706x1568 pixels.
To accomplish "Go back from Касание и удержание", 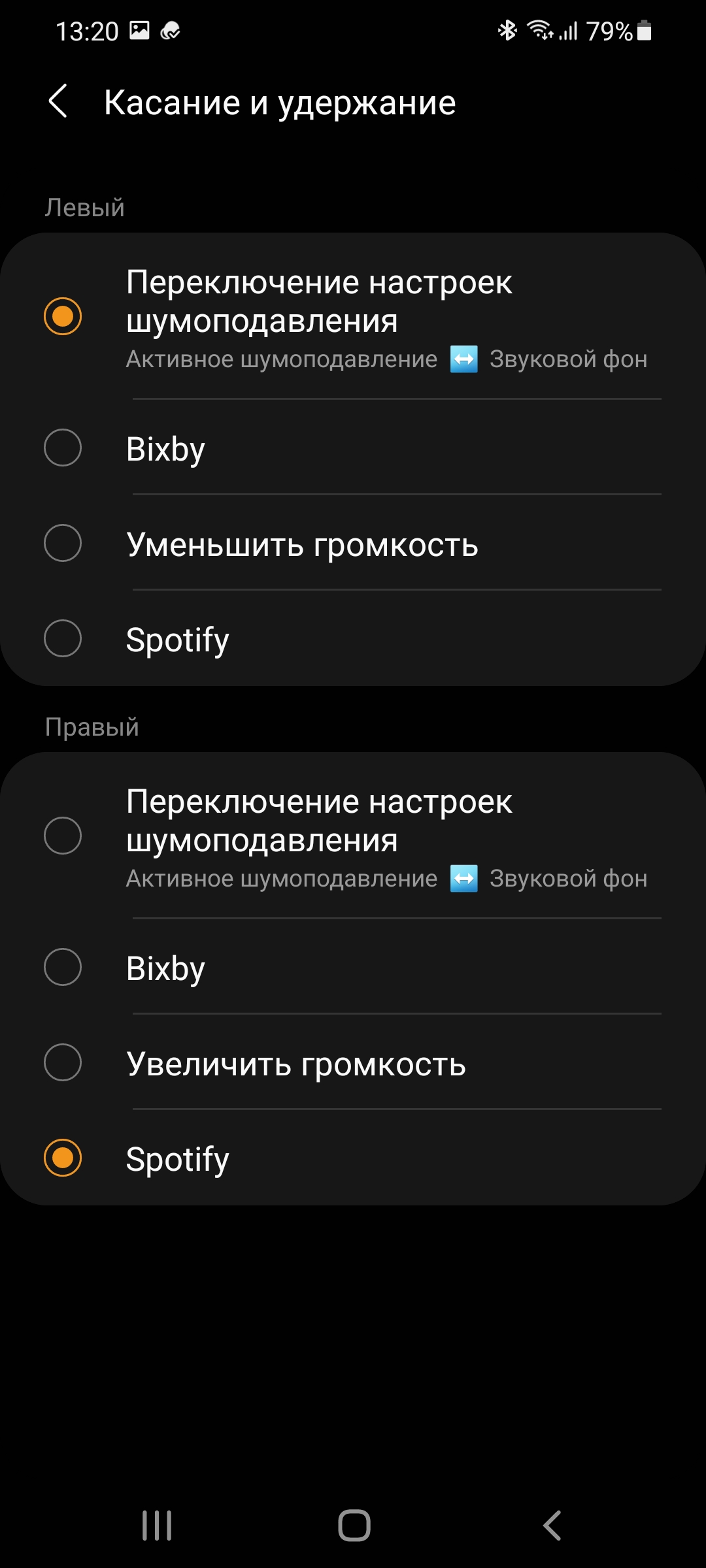I will click(x=58, y=102).
